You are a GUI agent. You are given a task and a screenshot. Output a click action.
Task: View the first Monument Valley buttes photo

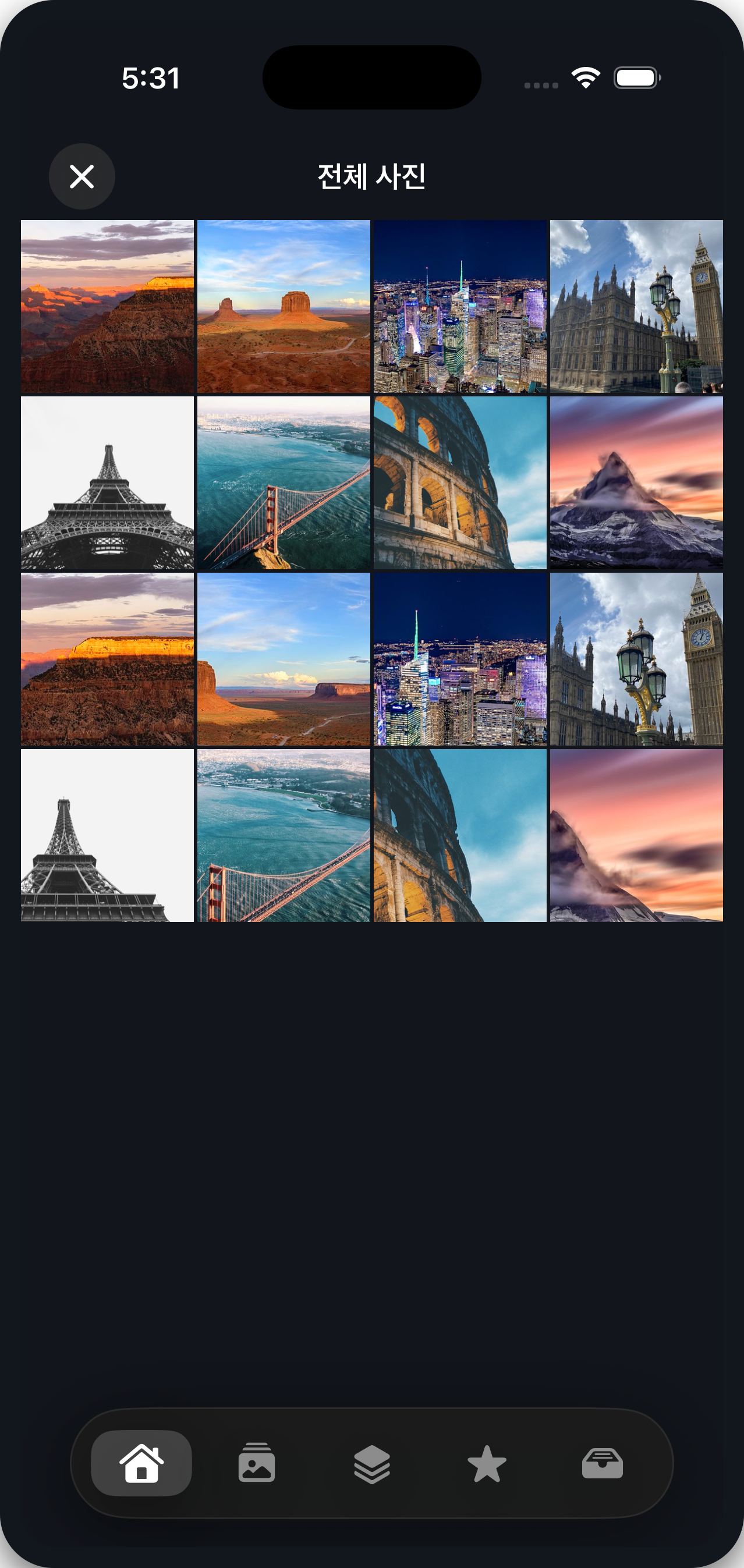pyautogui.click(x=284, y=306)
